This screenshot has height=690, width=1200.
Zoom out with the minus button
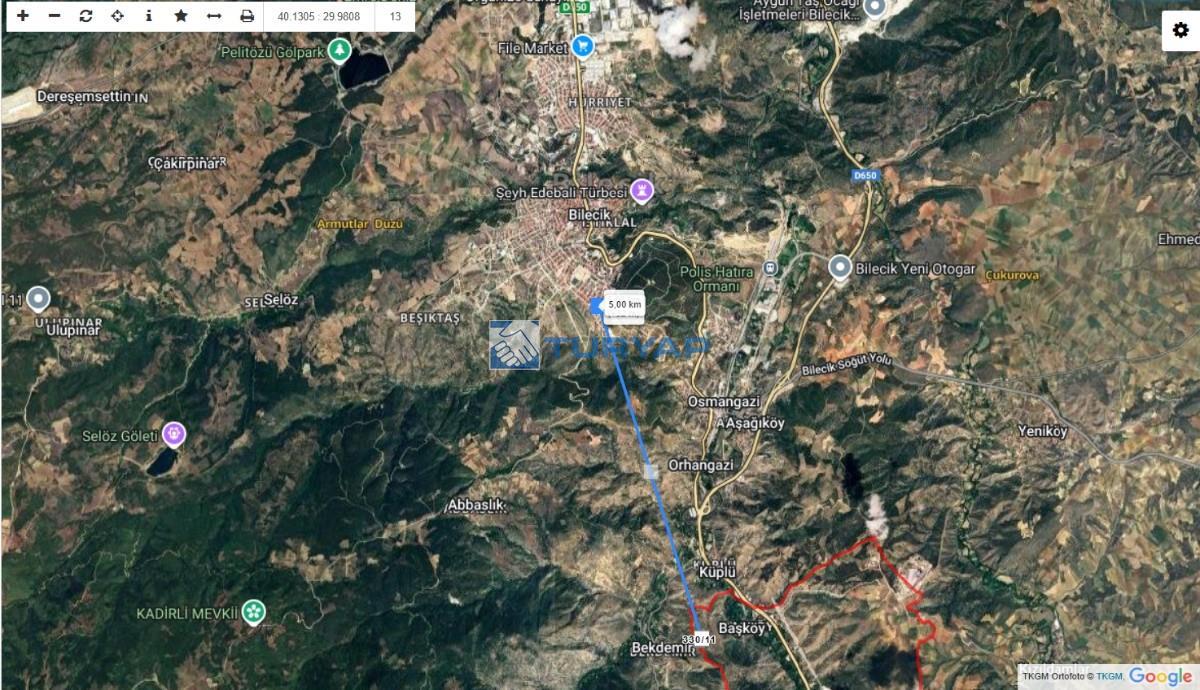(x=54, y=16)
